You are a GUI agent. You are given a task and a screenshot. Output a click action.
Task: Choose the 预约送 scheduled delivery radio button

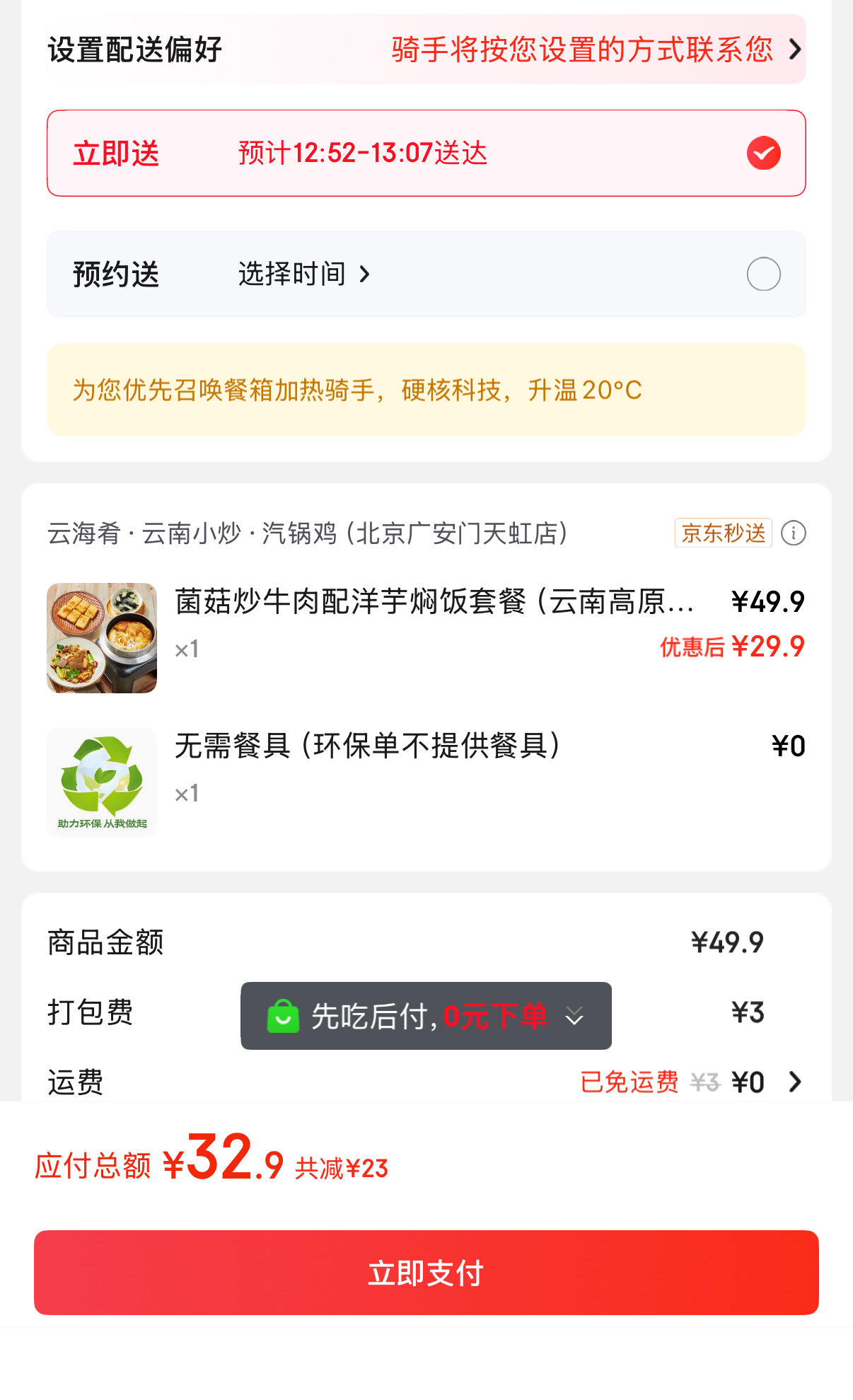[x=763, y=274]
